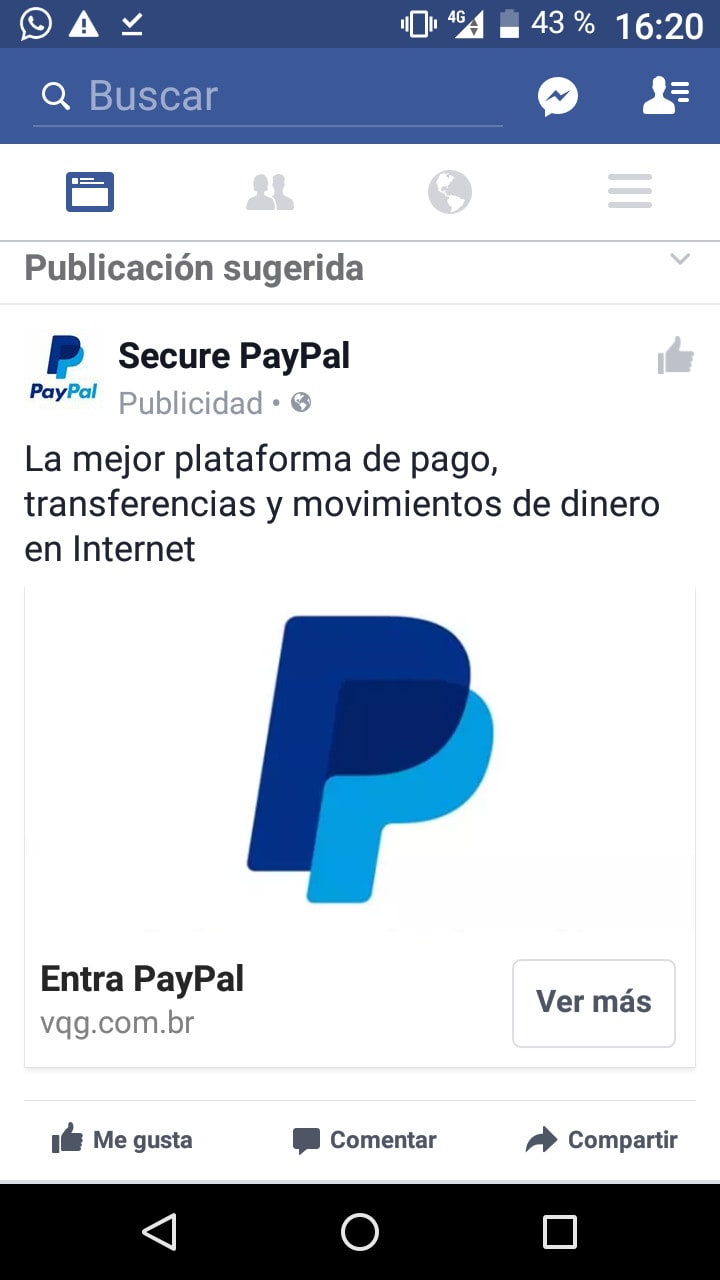Tap the Ver más button

pos(594,1003)
